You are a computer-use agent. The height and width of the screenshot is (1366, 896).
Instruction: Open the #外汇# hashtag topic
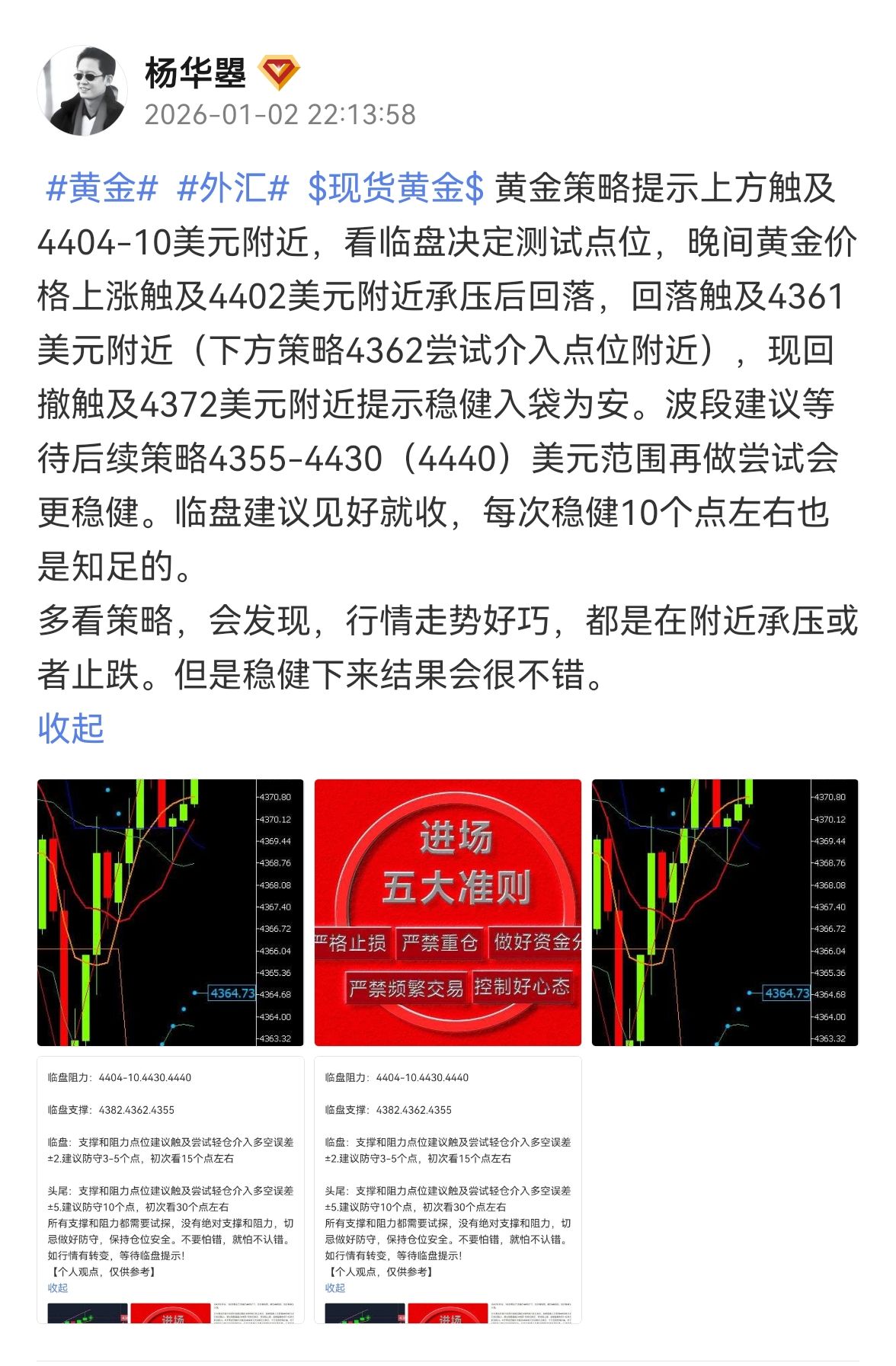pyautogui.click(x=232, y=188)
